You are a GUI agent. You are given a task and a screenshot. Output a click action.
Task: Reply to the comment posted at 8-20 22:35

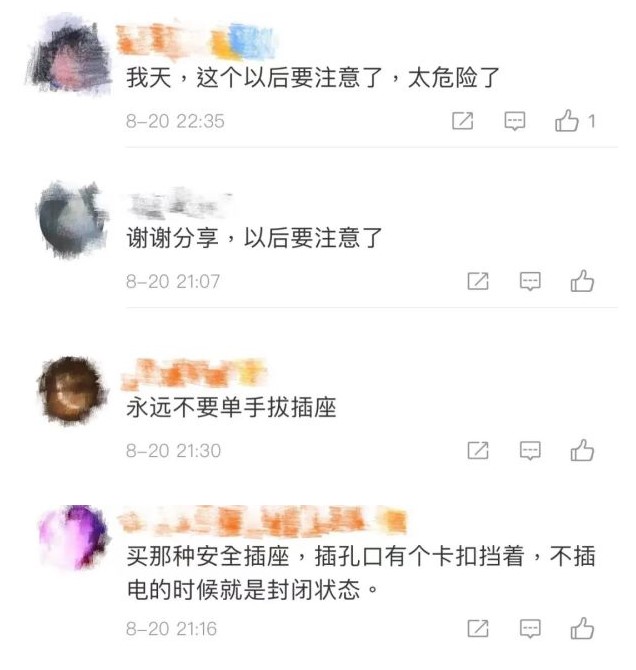pyautogui.click(x=515, y=122)
